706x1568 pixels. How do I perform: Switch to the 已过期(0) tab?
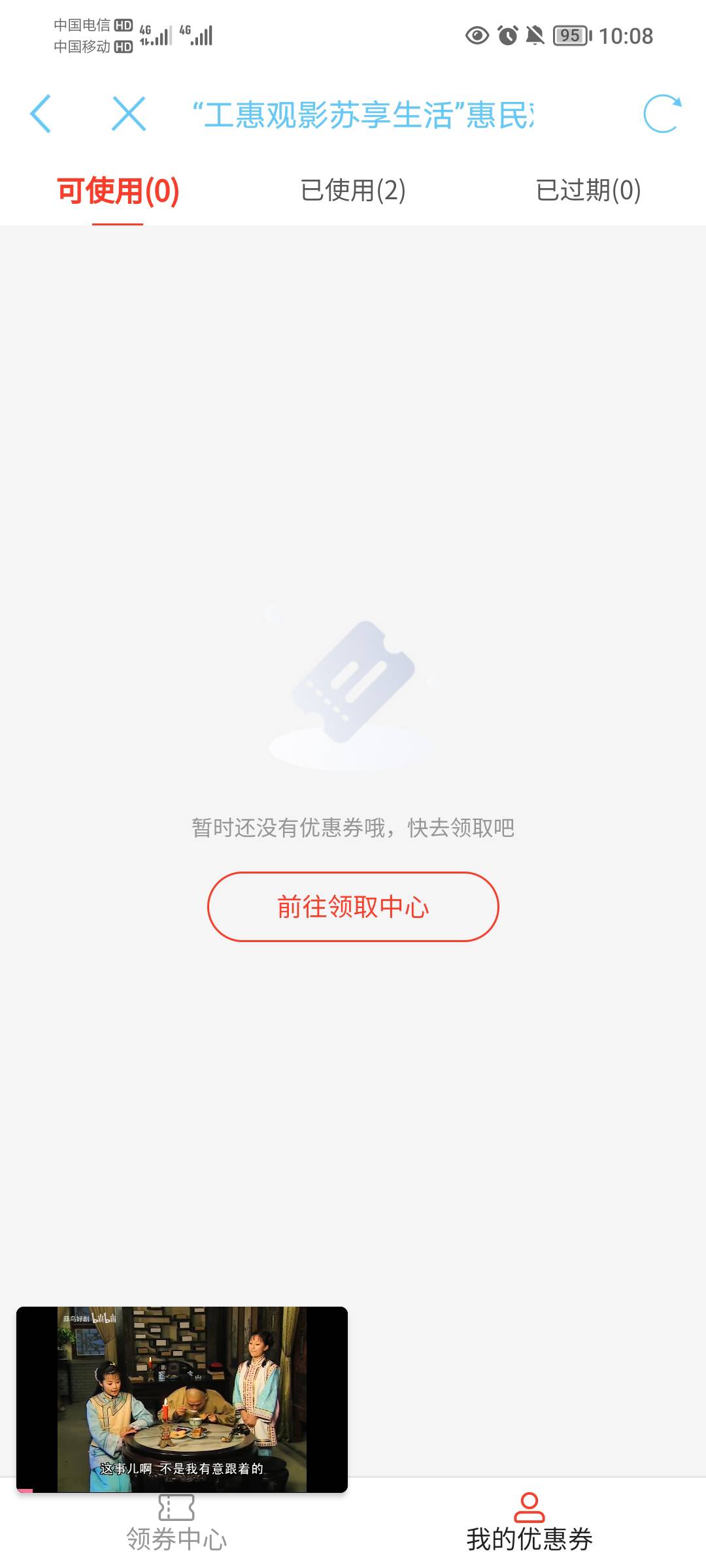(x=588, y=191)
